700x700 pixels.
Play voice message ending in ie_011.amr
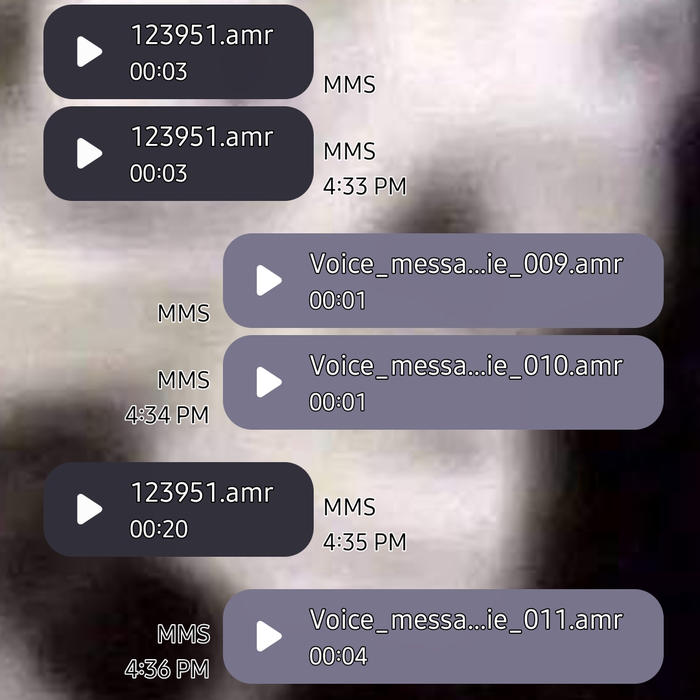pyautogui.click(x=268, y=636)
